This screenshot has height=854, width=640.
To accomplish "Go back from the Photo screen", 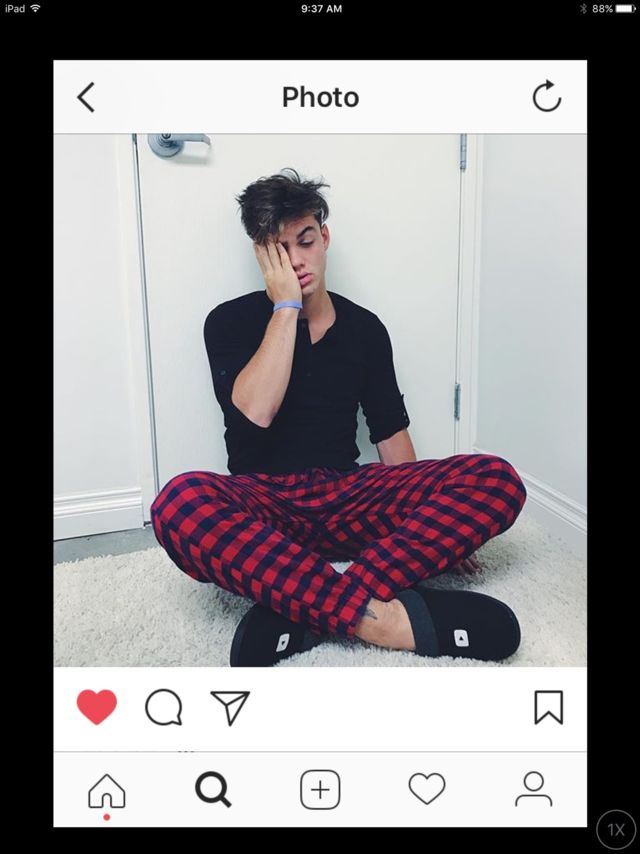I will point(86,97).
